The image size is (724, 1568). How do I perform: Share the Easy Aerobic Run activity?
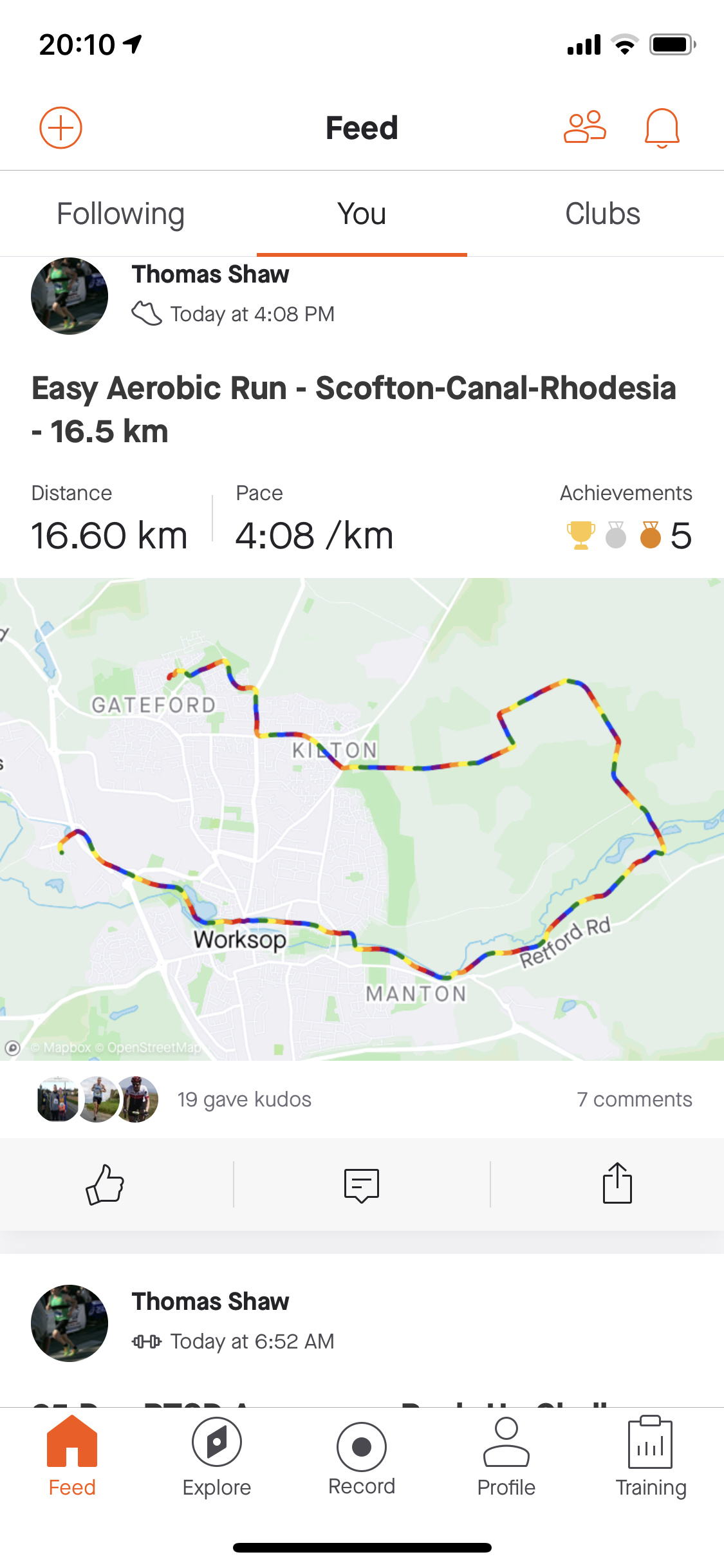(x=617, y=1183)
